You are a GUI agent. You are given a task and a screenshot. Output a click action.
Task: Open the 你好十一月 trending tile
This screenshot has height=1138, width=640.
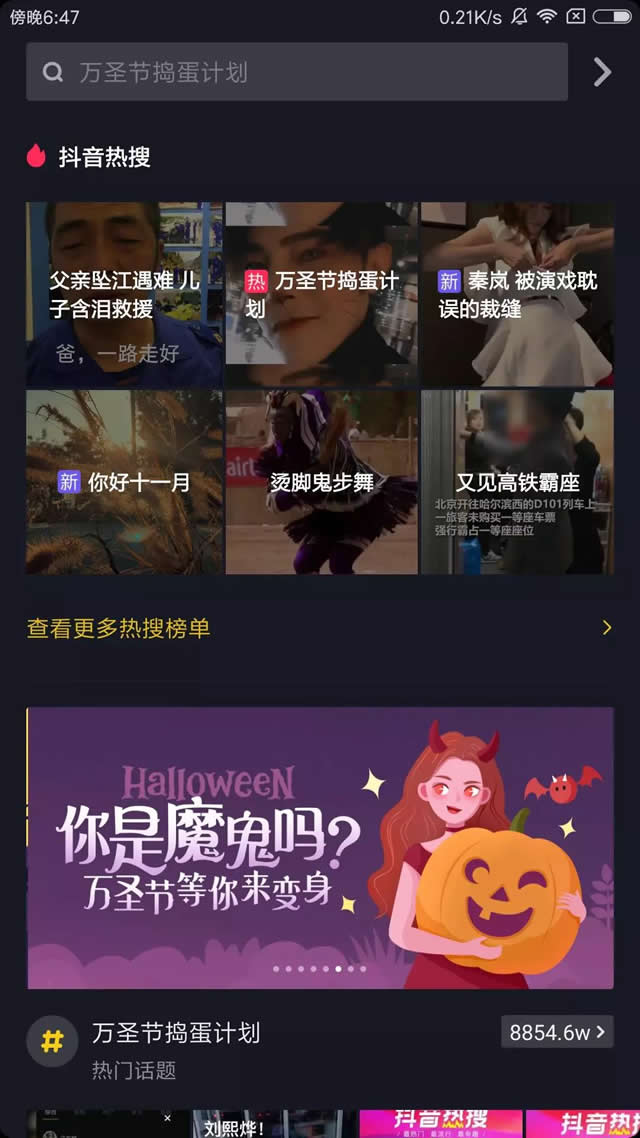point(124,482)
